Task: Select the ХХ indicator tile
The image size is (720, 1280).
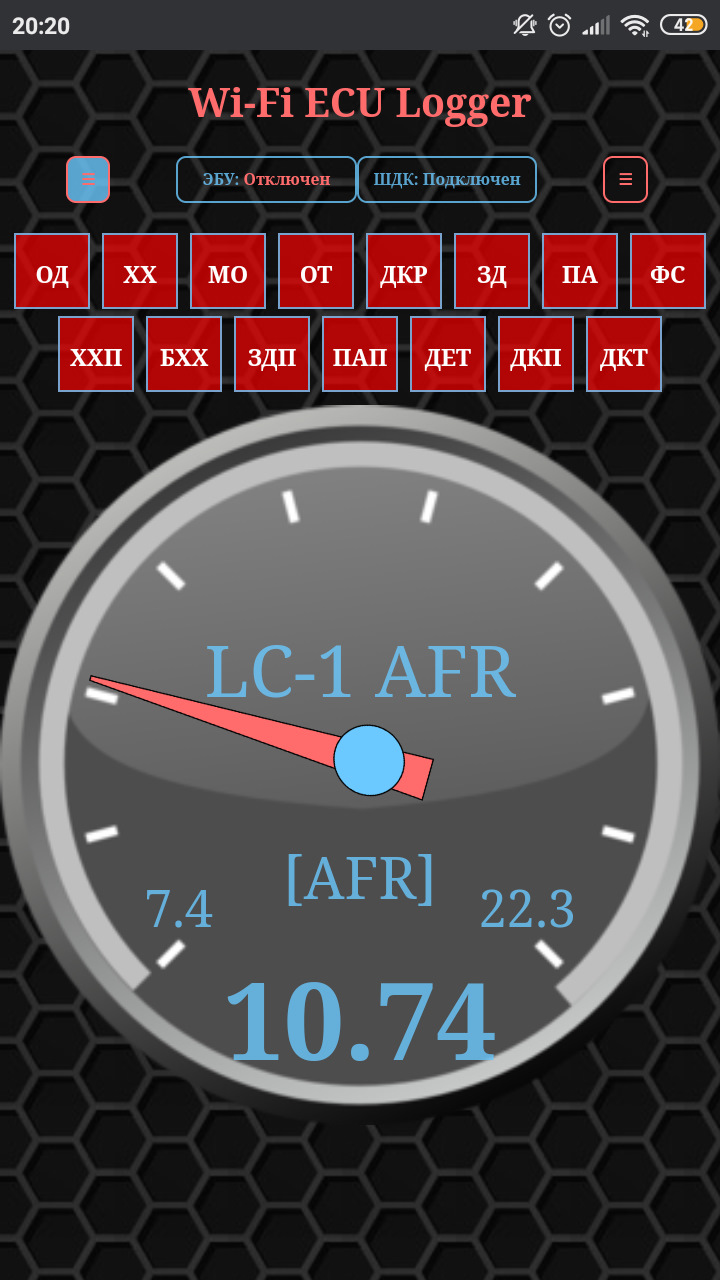Action: tap(140, 271)
